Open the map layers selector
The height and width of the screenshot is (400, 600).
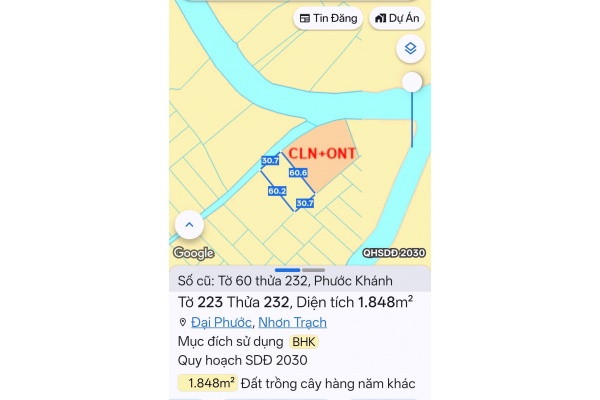(410, 48)
